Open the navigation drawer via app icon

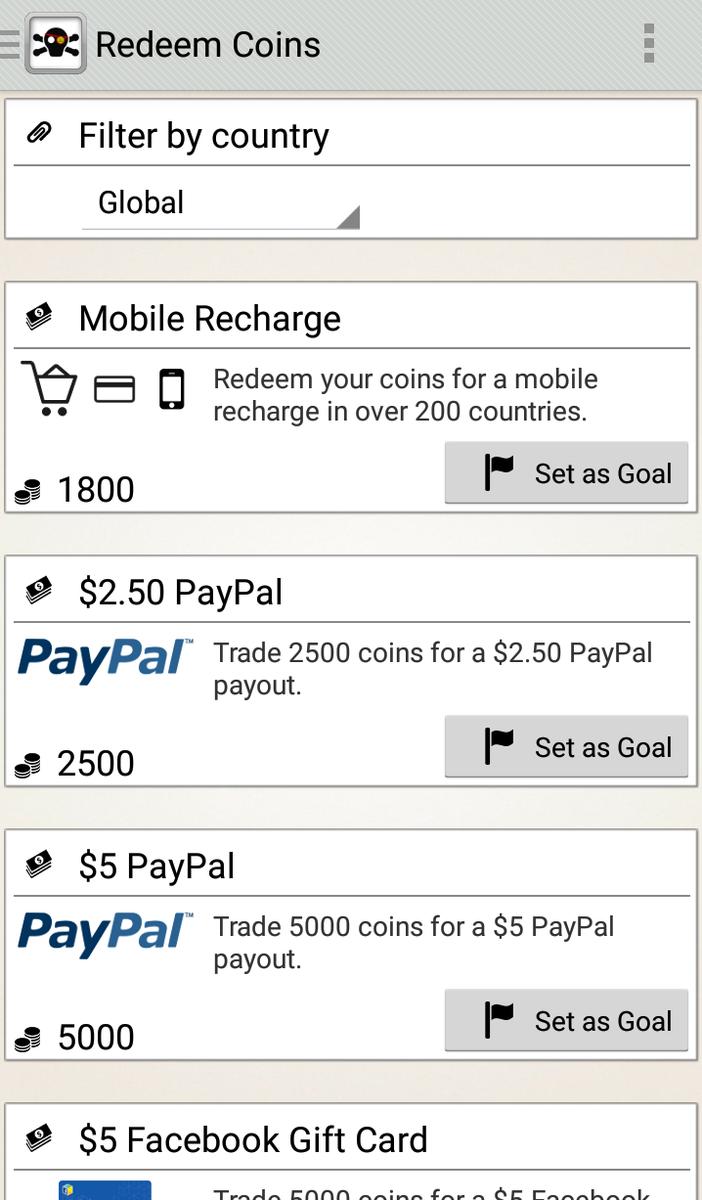54,44
